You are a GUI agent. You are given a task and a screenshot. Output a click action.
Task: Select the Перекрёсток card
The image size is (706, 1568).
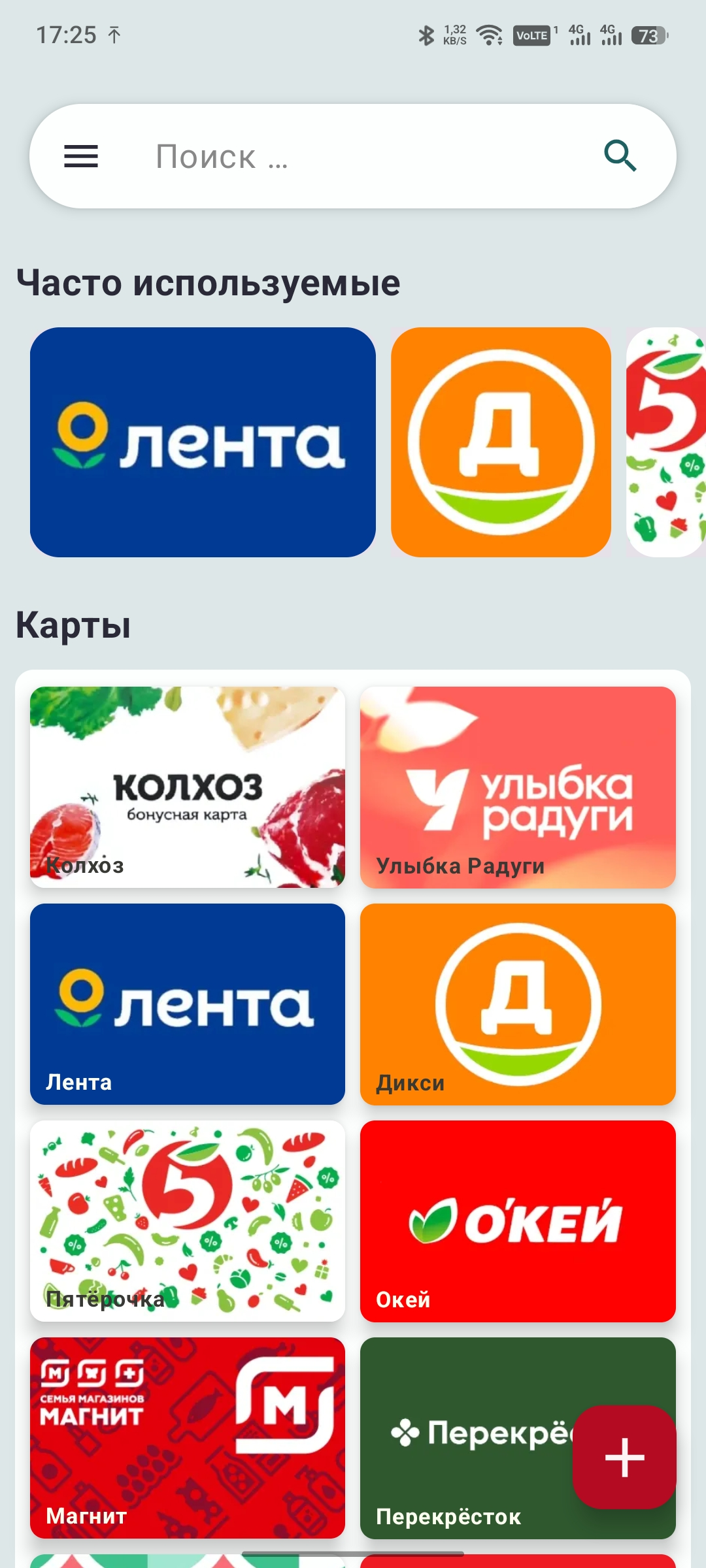pyautogui.click(x=464, y=1437)
